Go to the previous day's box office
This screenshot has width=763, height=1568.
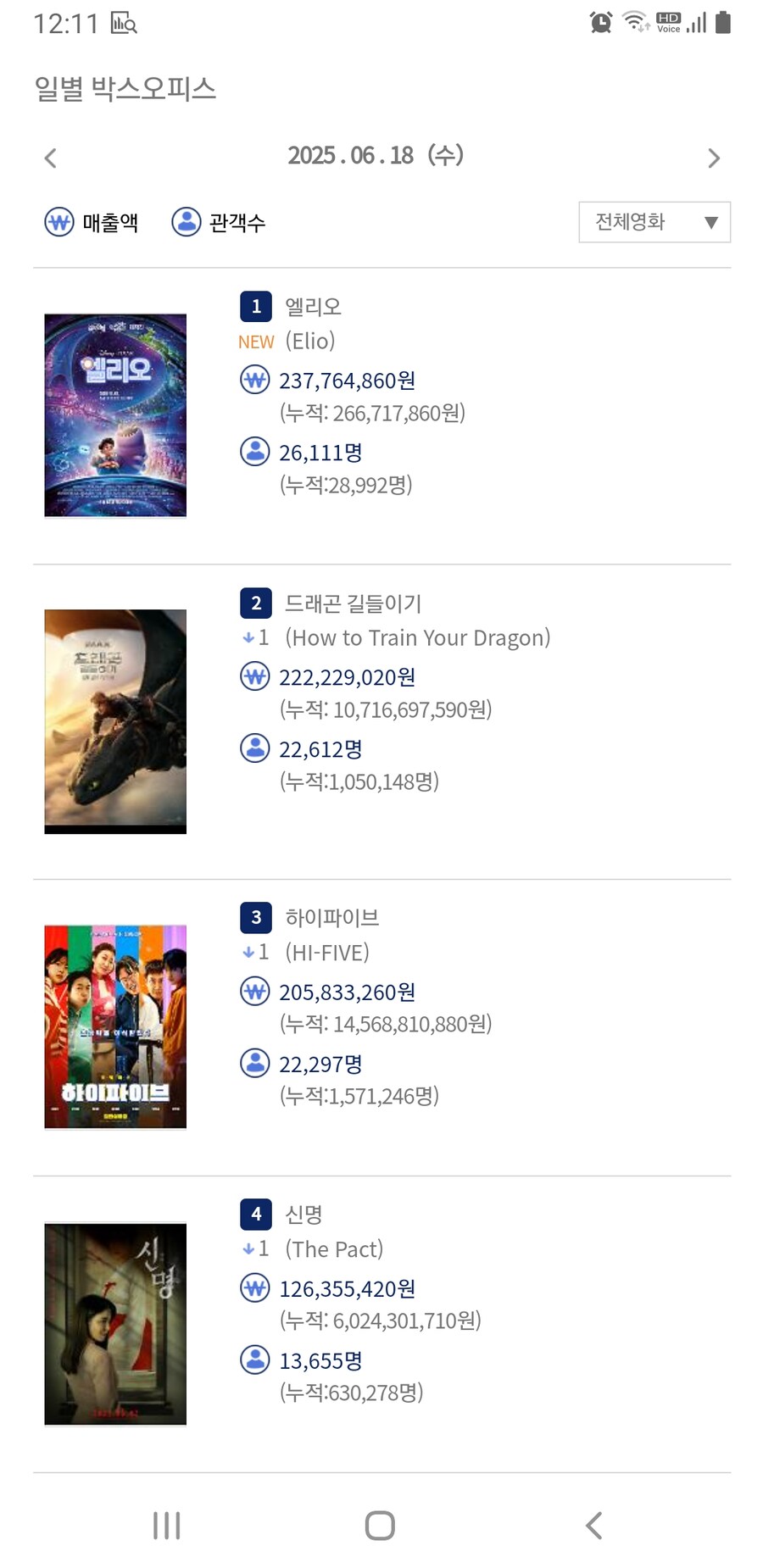51,158
